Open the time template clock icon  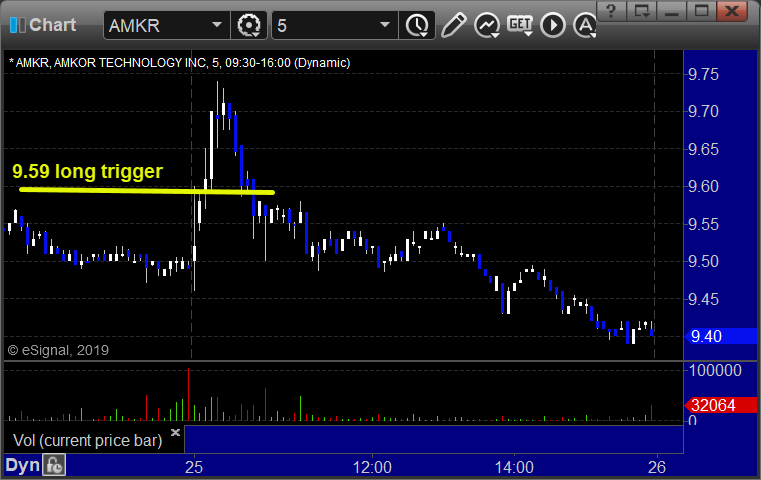(x=415, y=24)
